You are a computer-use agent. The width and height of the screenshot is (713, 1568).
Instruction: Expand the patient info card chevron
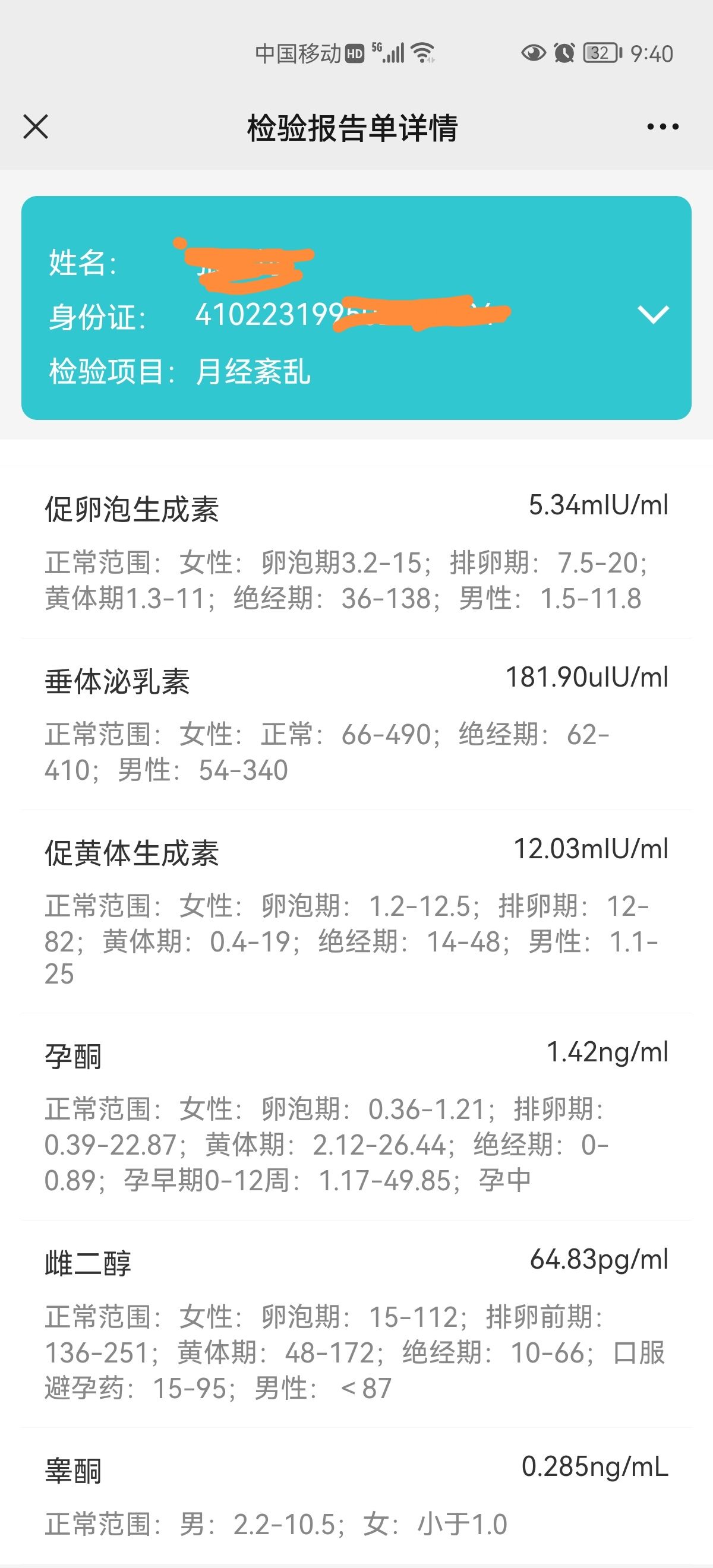point(653,314)
